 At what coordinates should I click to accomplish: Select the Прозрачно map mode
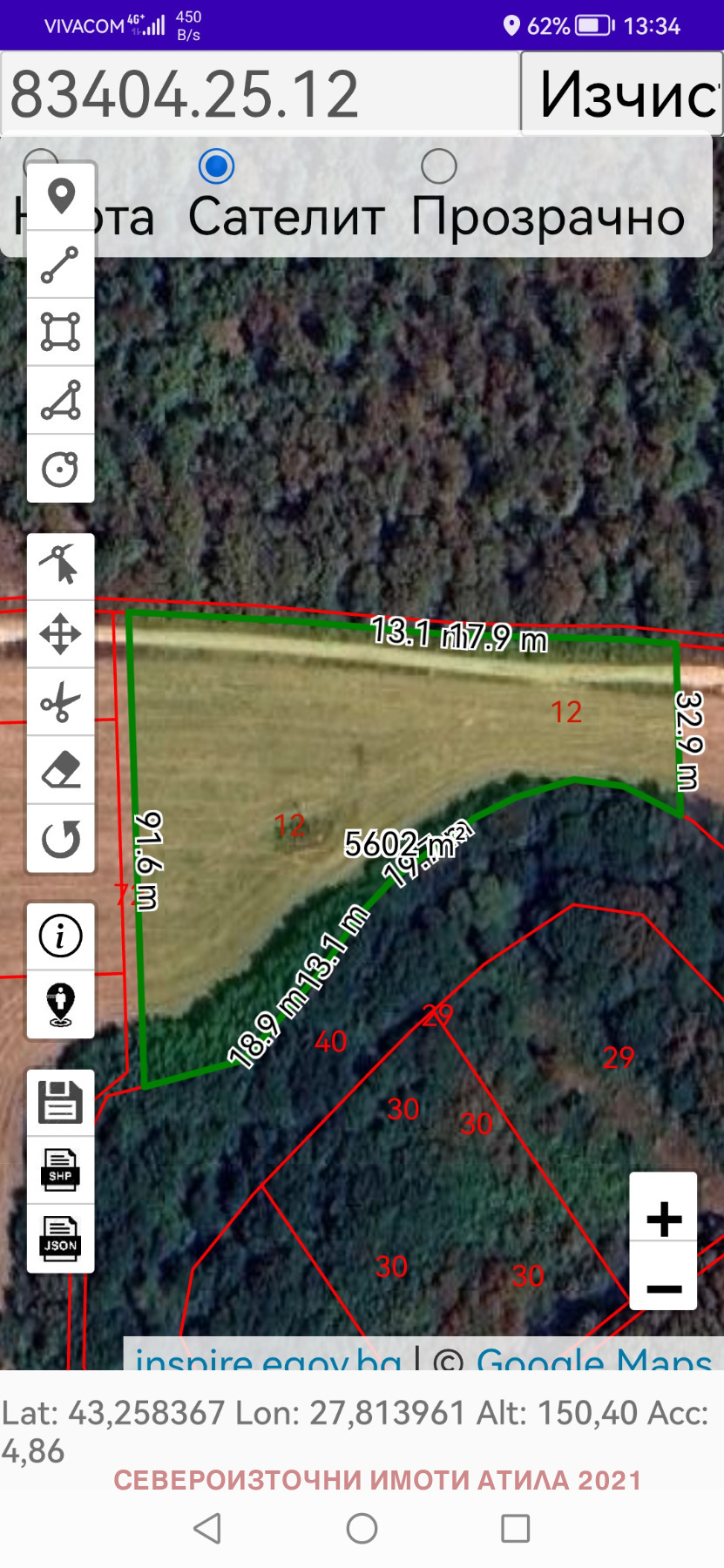439,167
